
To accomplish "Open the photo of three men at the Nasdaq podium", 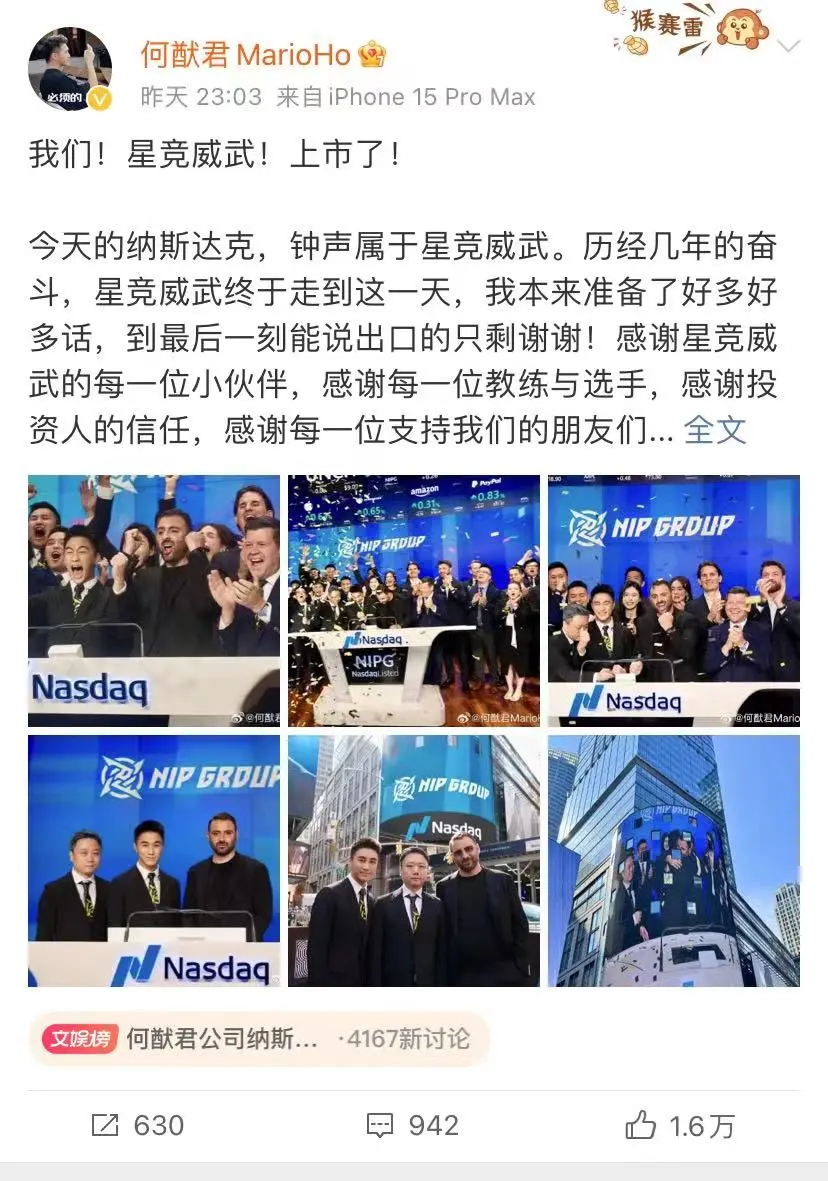I will (154, 861).
